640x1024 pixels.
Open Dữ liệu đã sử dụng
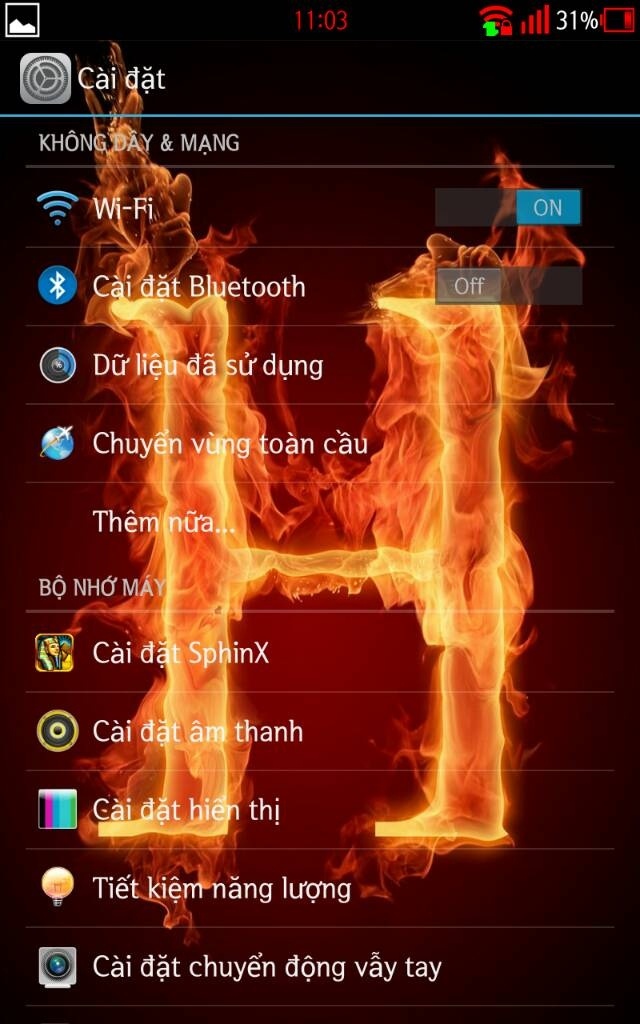point(320,365)
